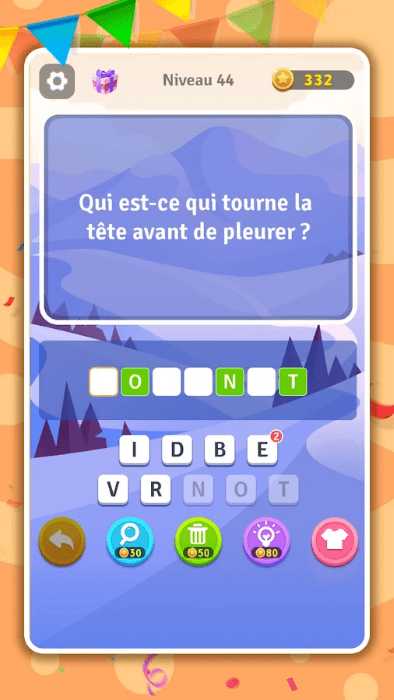The image size is (394, 700).
Task: Open the settings gear
Action: pos(57,81)
